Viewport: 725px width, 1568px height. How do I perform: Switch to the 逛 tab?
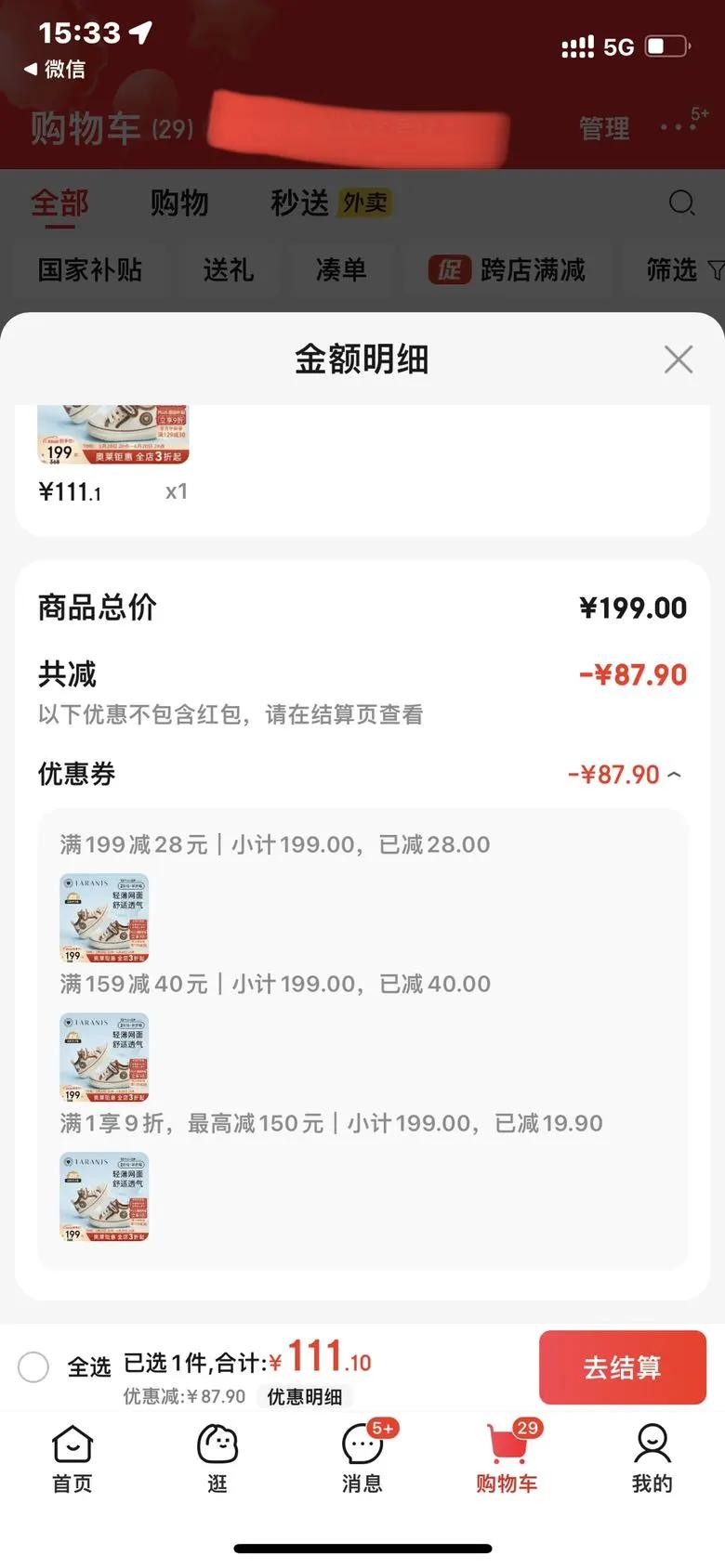pos(217,1458)
